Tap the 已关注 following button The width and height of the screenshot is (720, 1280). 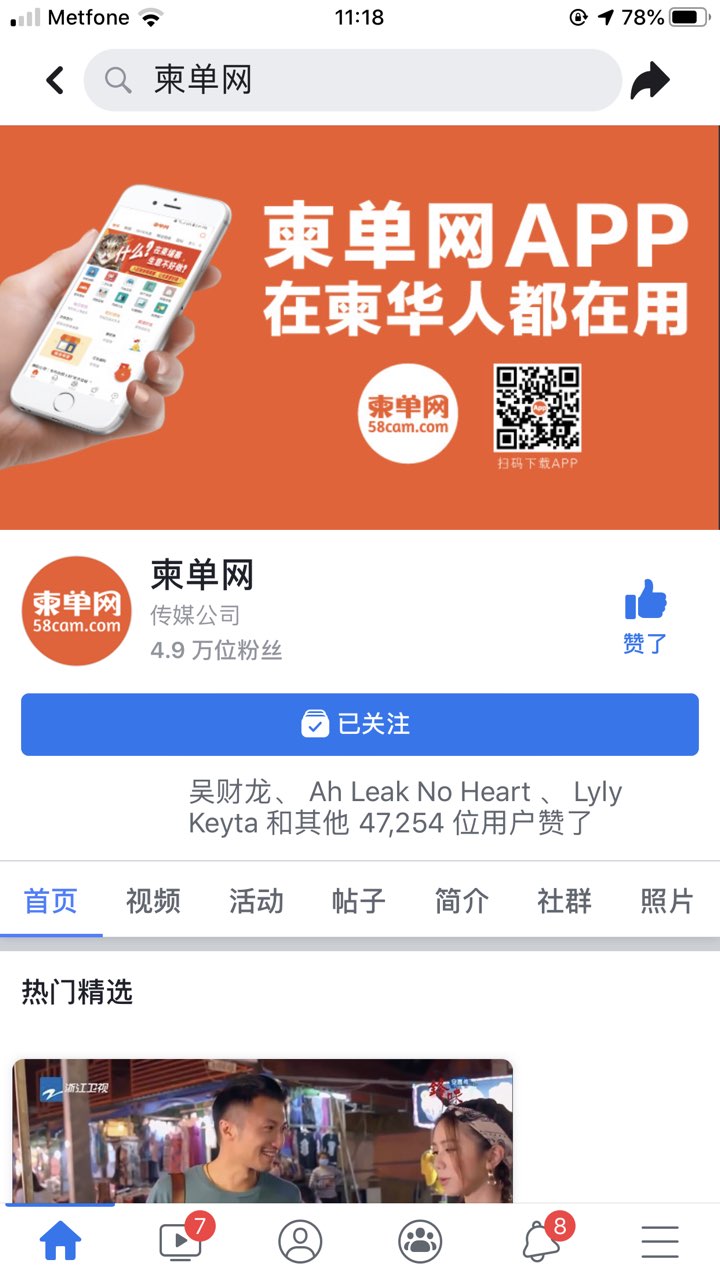coord(360,724)
